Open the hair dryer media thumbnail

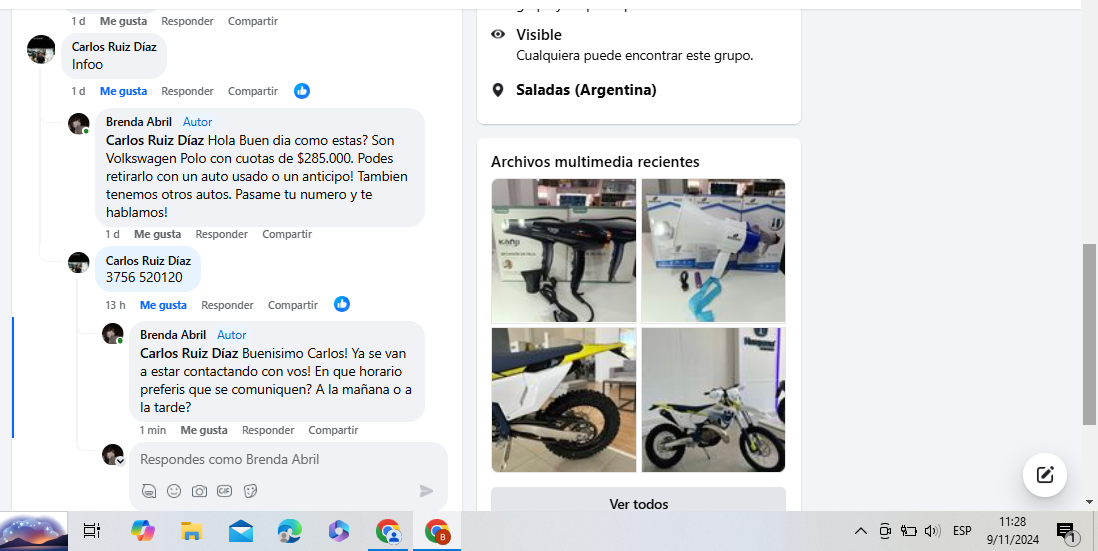564,250
